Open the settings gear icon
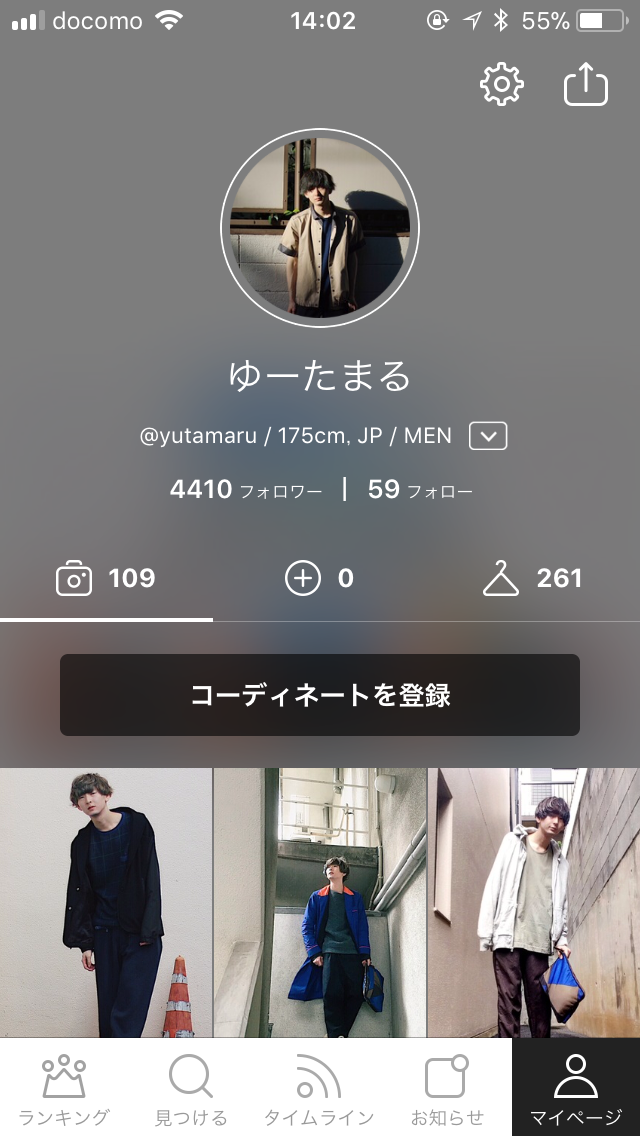This screenshot has width=640, height=1136. pos(501,85)
